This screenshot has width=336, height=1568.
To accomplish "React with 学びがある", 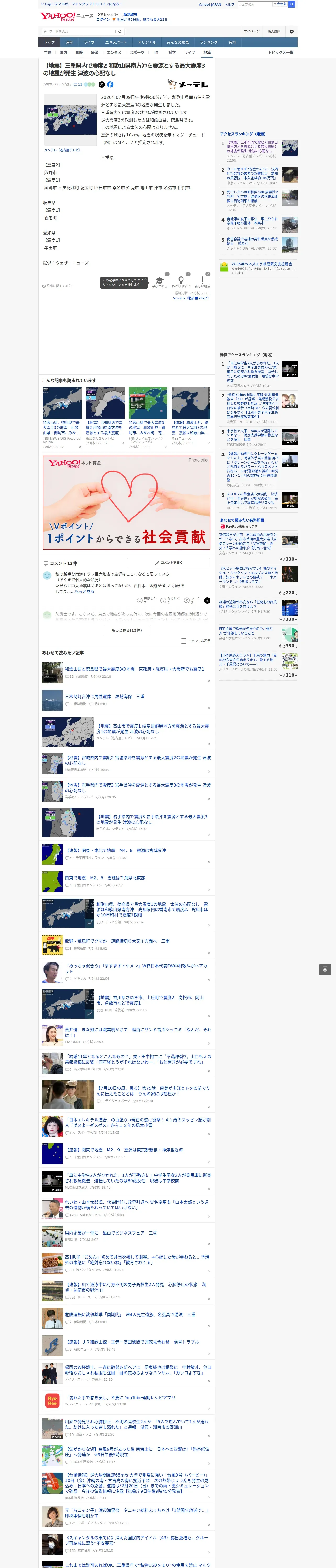I will point(160,283).
